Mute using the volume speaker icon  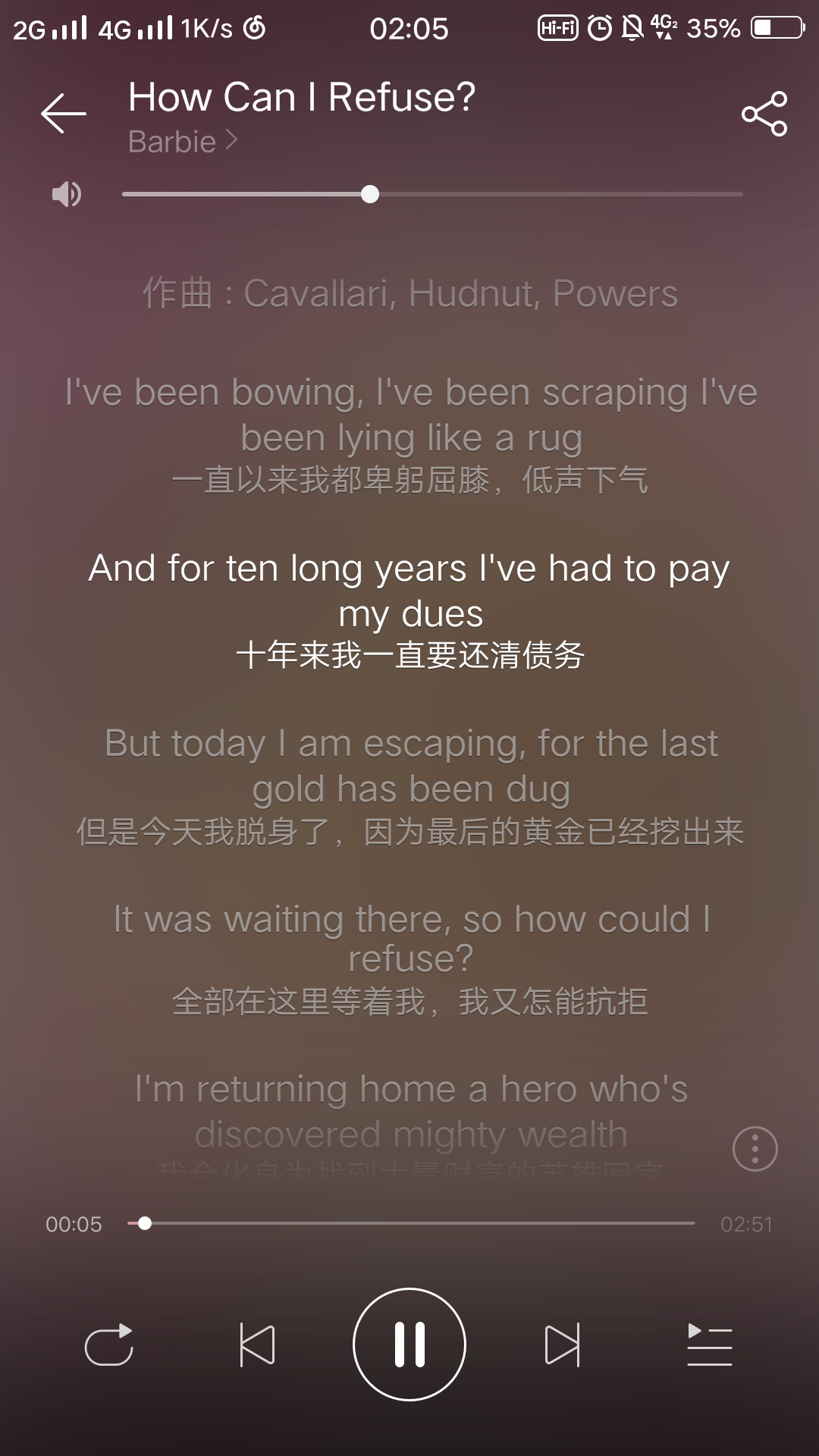(x=67, y=194)
